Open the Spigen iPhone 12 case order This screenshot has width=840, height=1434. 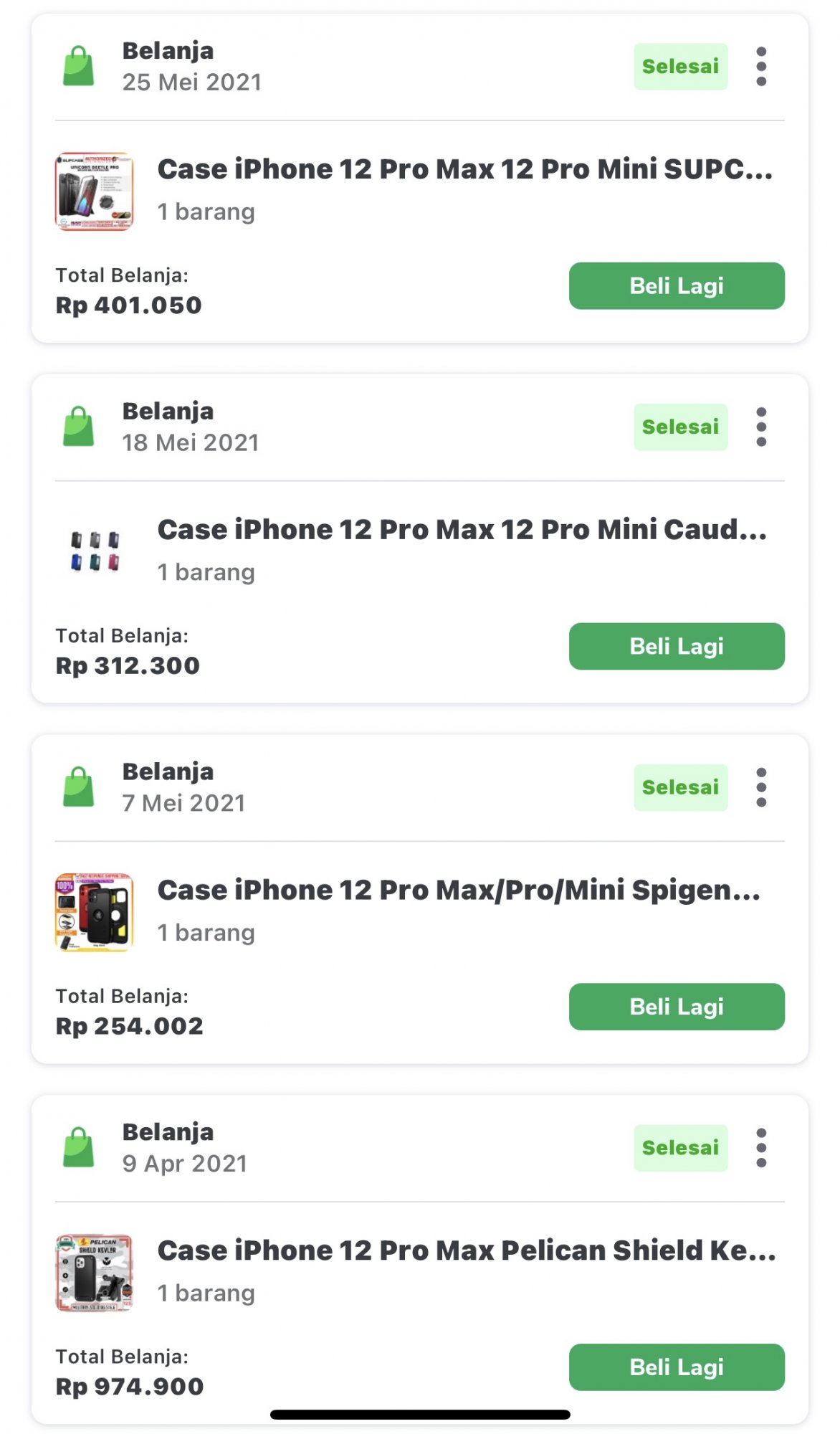click(x=459, y=891)
